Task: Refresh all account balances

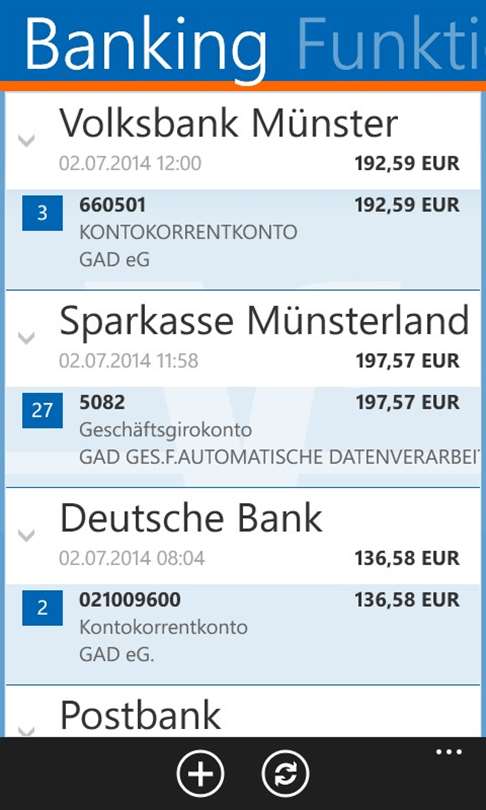Action: (x=285, y=774)
